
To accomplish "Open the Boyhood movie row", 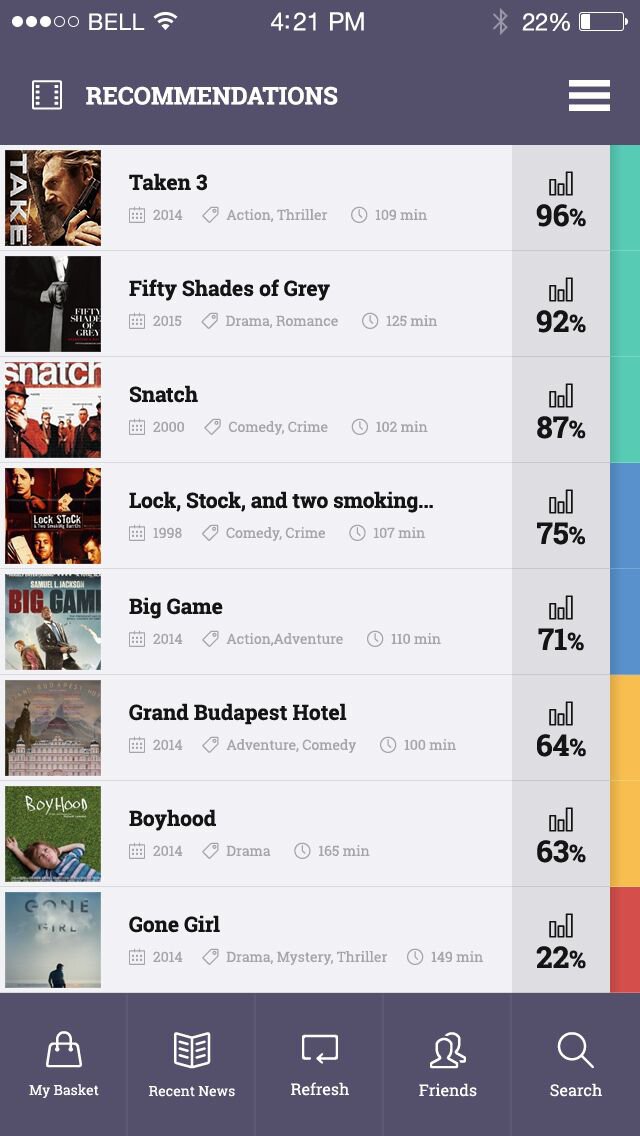I will [300, 833].
